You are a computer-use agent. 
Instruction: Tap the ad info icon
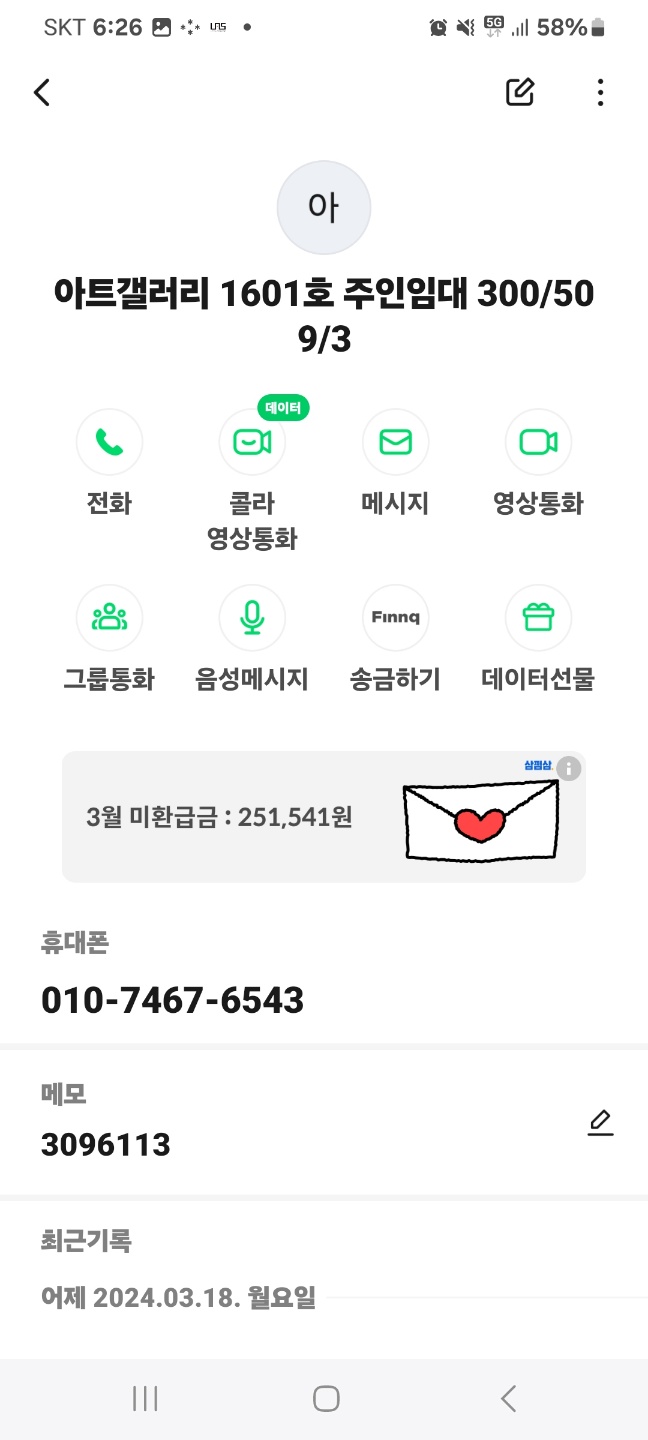pos(568,768)
